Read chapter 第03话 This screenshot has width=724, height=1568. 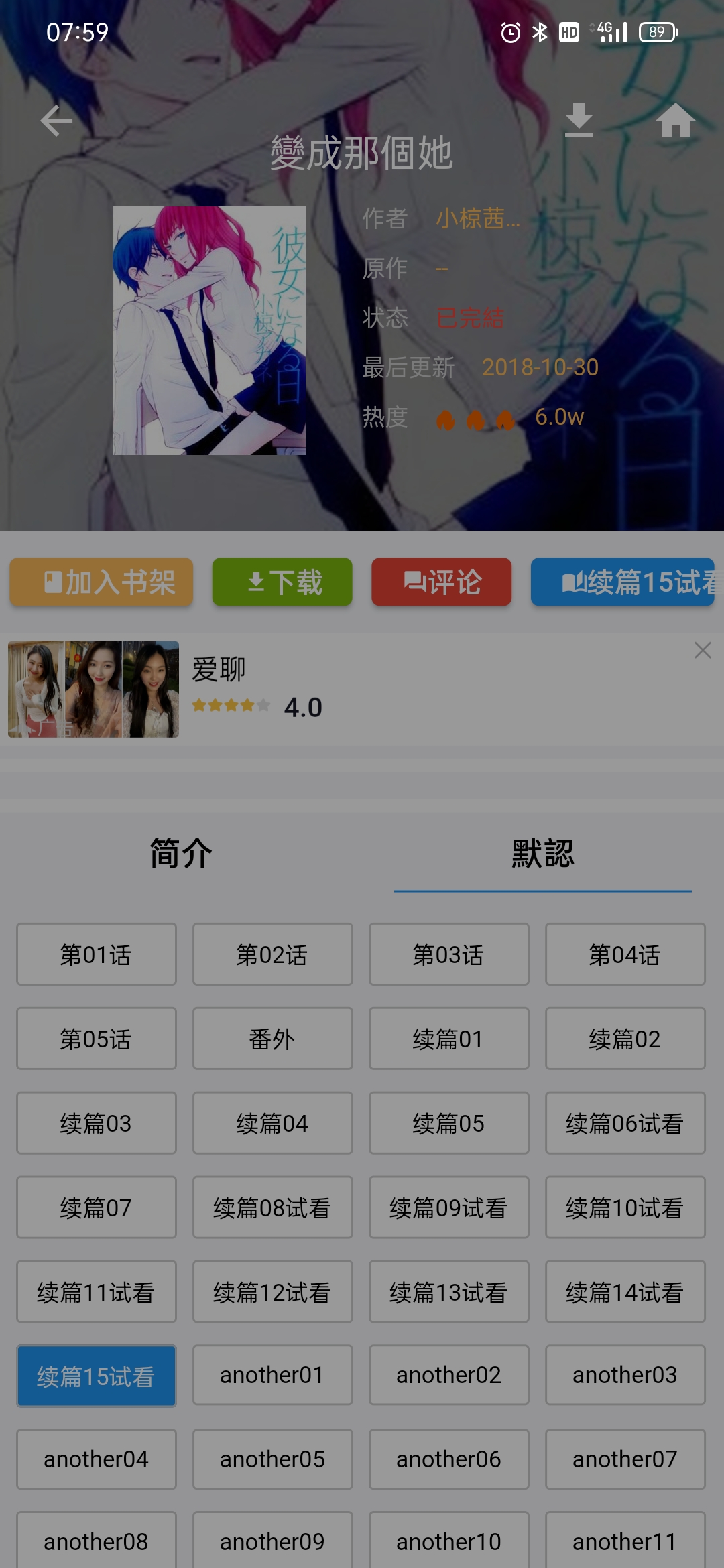[448, 955]
